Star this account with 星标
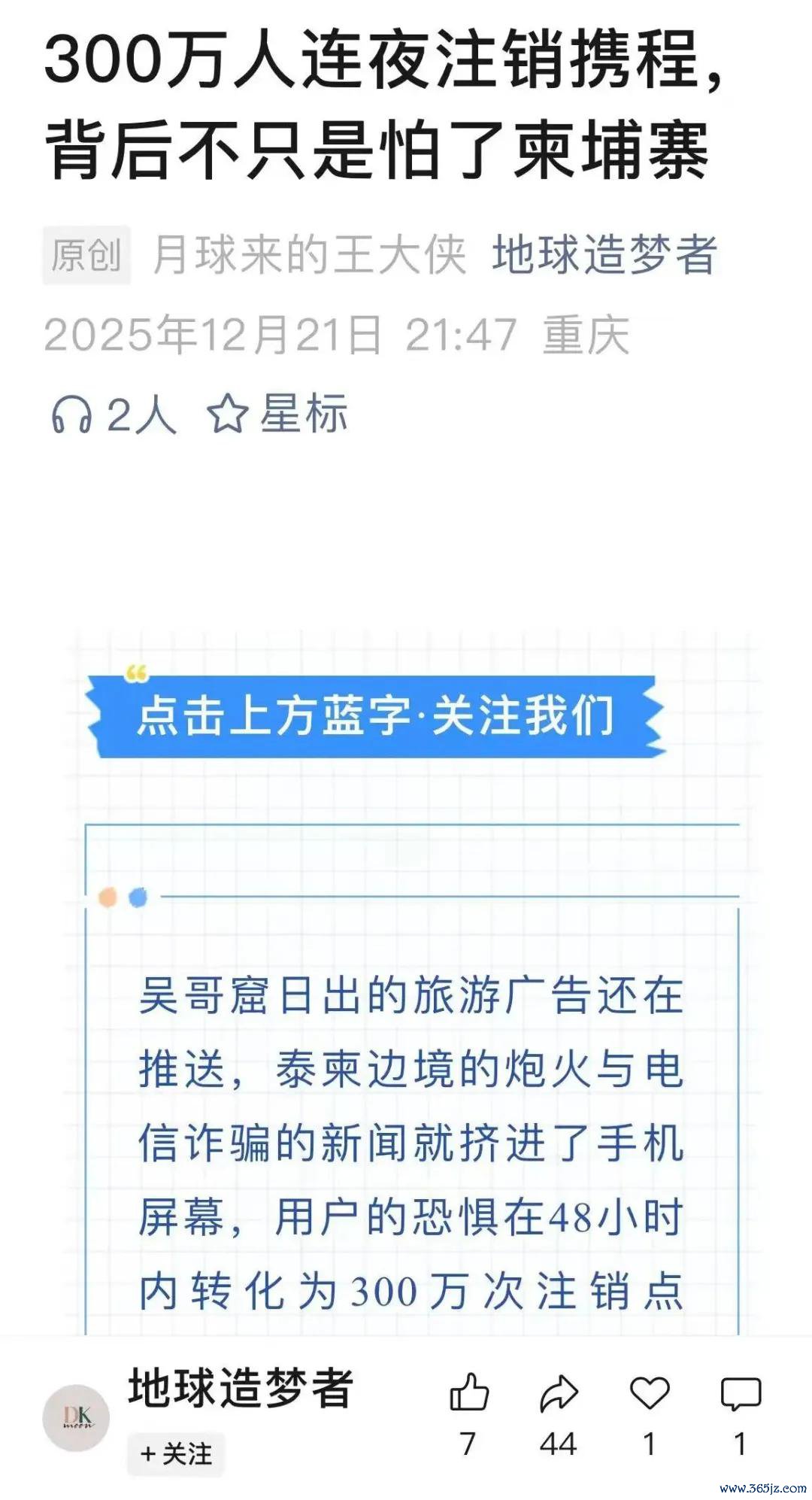 (x=277, y=414)
